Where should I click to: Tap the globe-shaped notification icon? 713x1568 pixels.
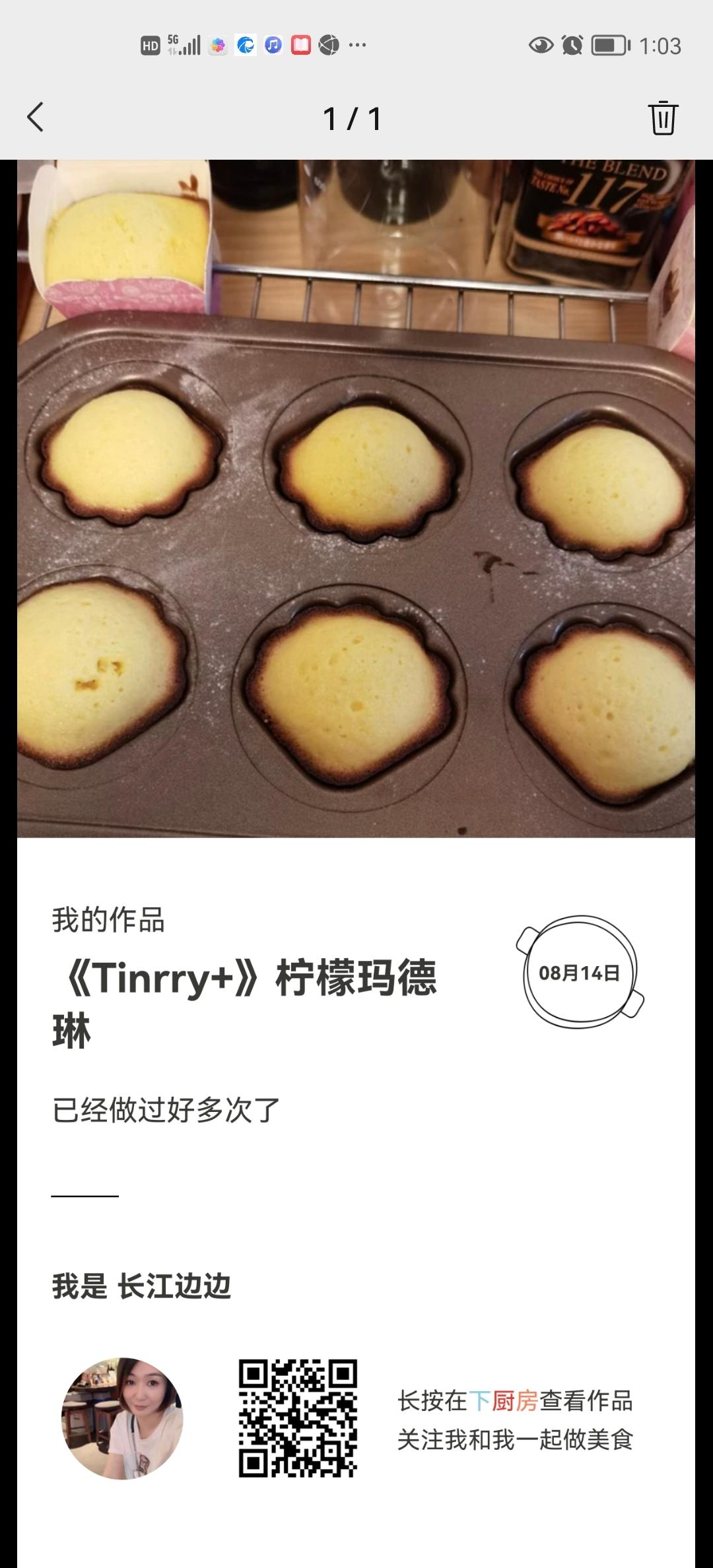pos(328,46)
